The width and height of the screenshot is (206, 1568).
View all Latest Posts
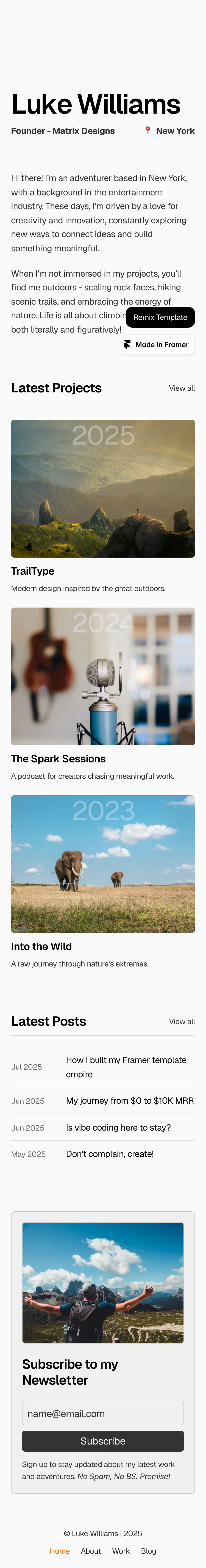[182, 1021]
